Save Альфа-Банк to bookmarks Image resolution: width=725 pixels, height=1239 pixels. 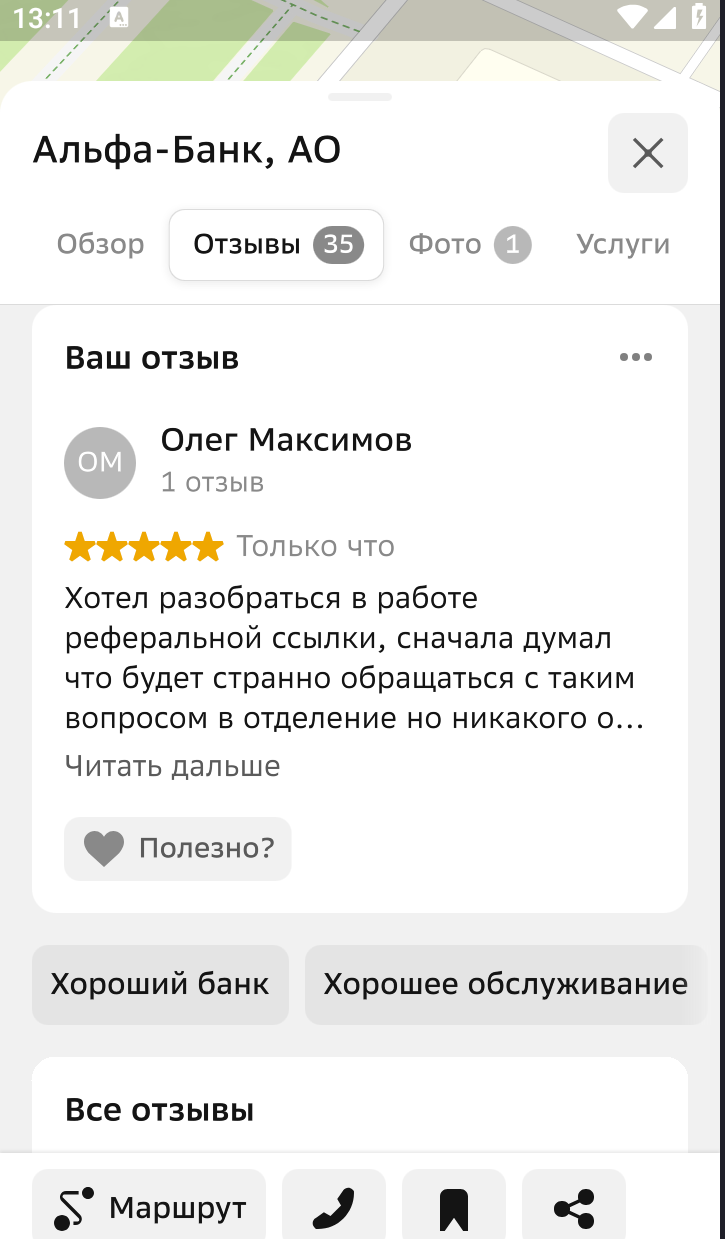point(453,1207)
